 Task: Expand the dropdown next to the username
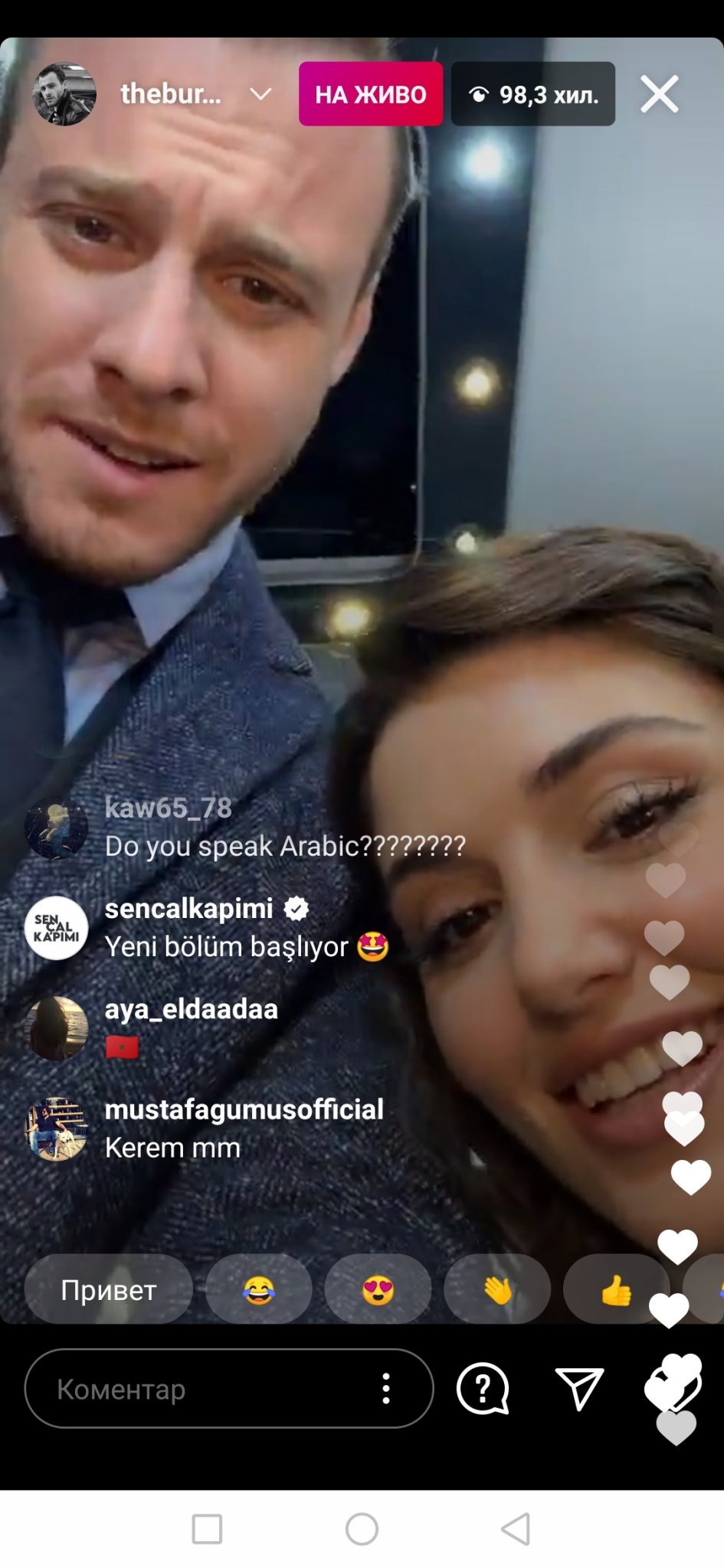[260, 94]
